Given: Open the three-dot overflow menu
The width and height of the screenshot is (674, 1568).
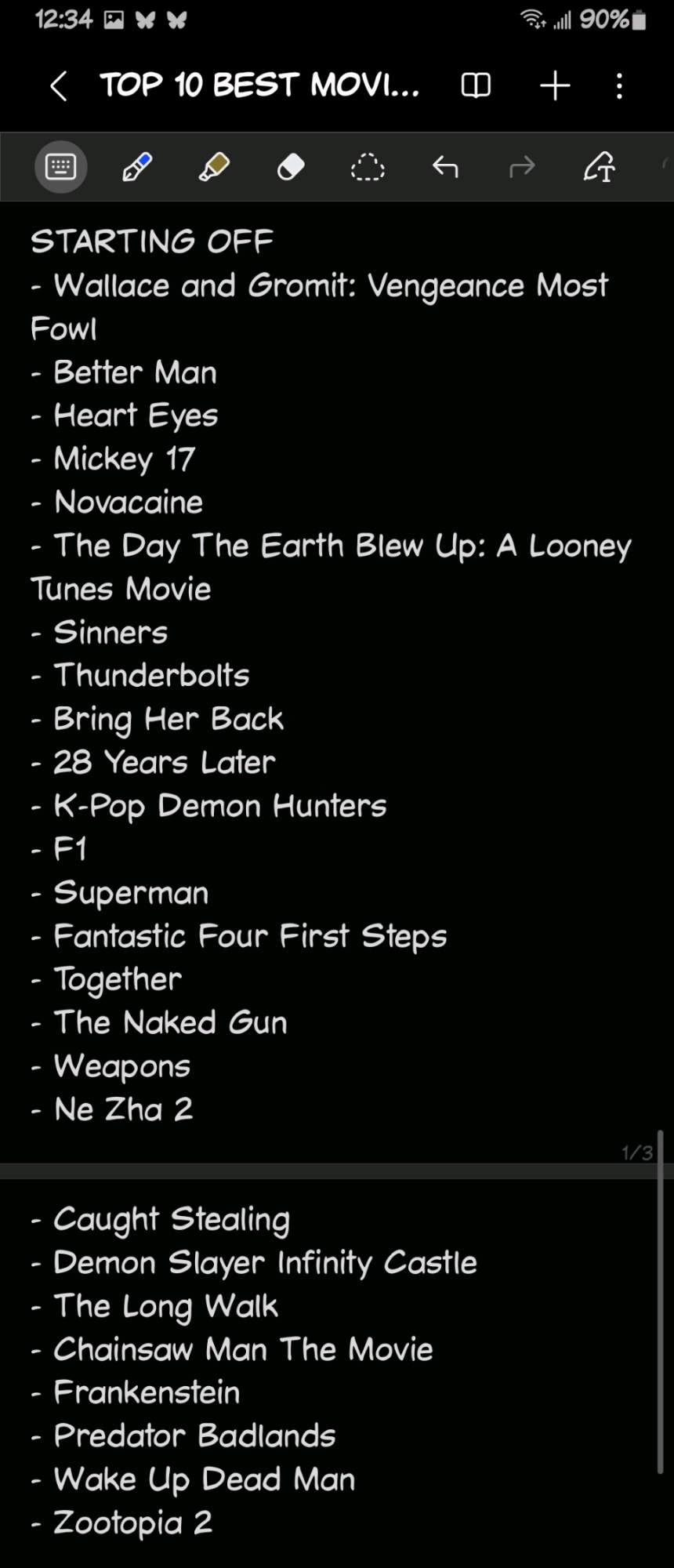Looking at the screenshot, I should [619, 85].
